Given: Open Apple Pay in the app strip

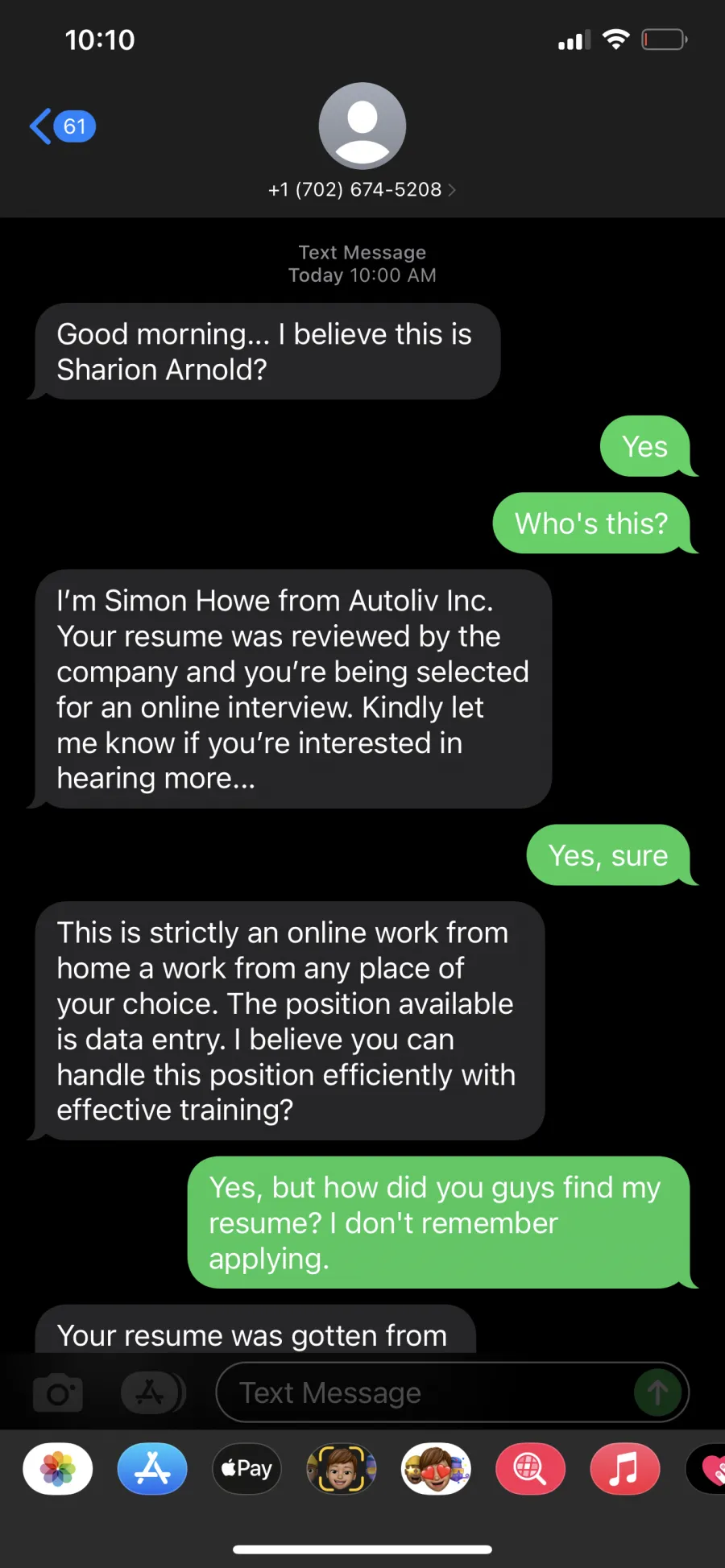Looking at the screenshot, I should click(x=246, y=1469).
